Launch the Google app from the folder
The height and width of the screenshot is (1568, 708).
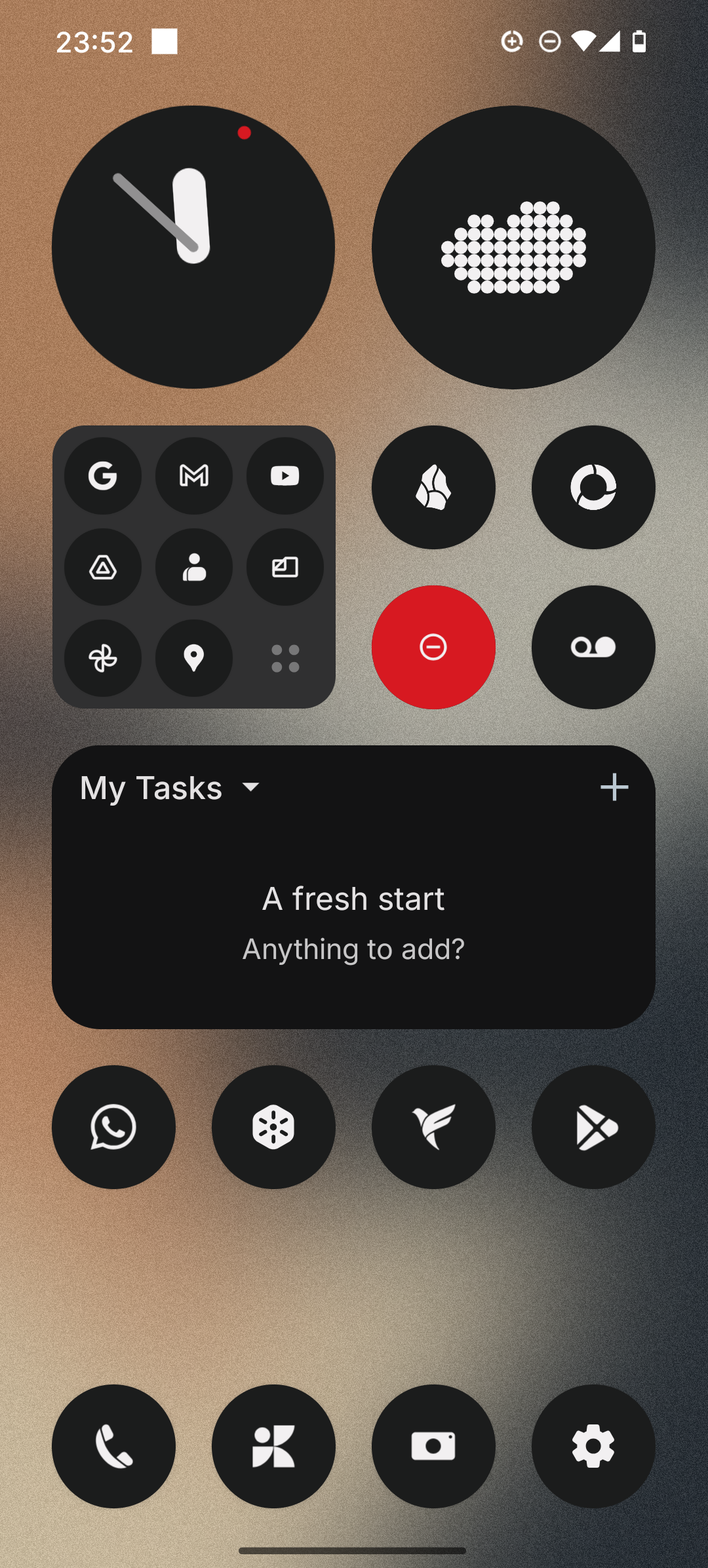pyautogui.click(x=103, y=476)
